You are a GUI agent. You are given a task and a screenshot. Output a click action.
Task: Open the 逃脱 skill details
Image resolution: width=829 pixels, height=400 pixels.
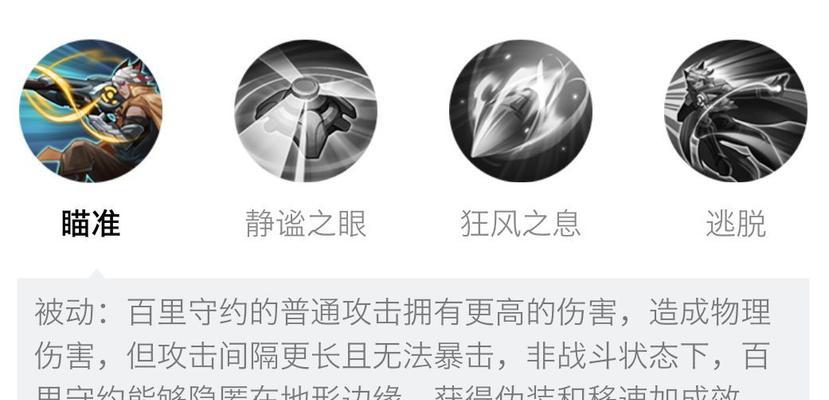[735, 112]
